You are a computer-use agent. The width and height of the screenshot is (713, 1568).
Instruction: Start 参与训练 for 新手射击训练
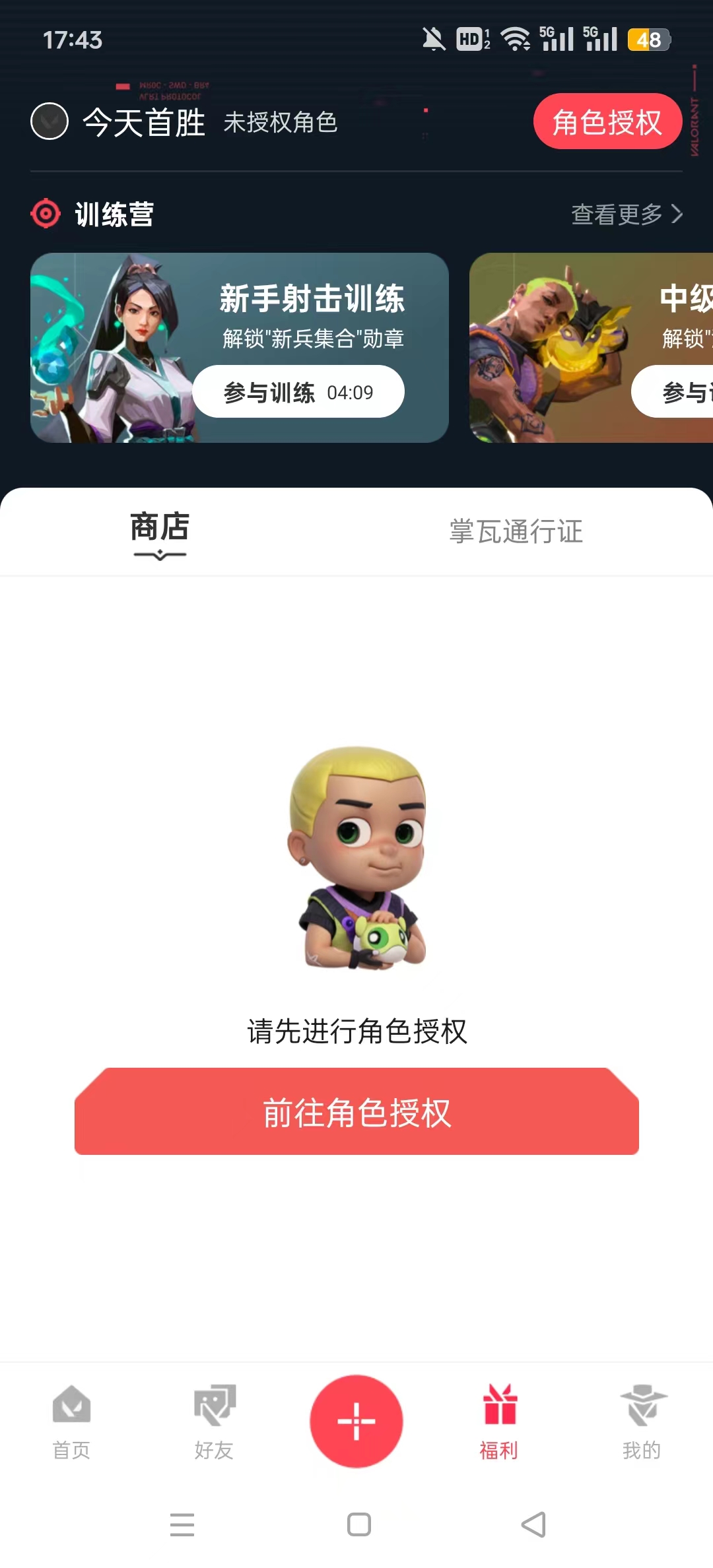(x=298, y=392)
